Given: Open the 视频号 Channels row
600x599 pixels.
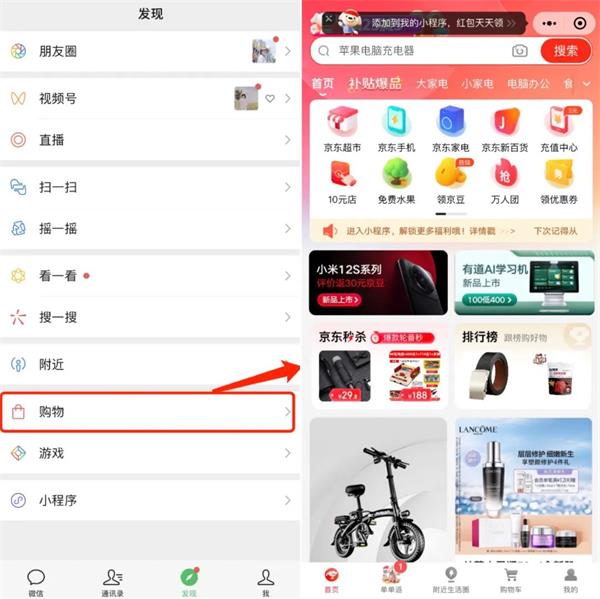Looking at the screenshot, I should (x=150, y=98).
